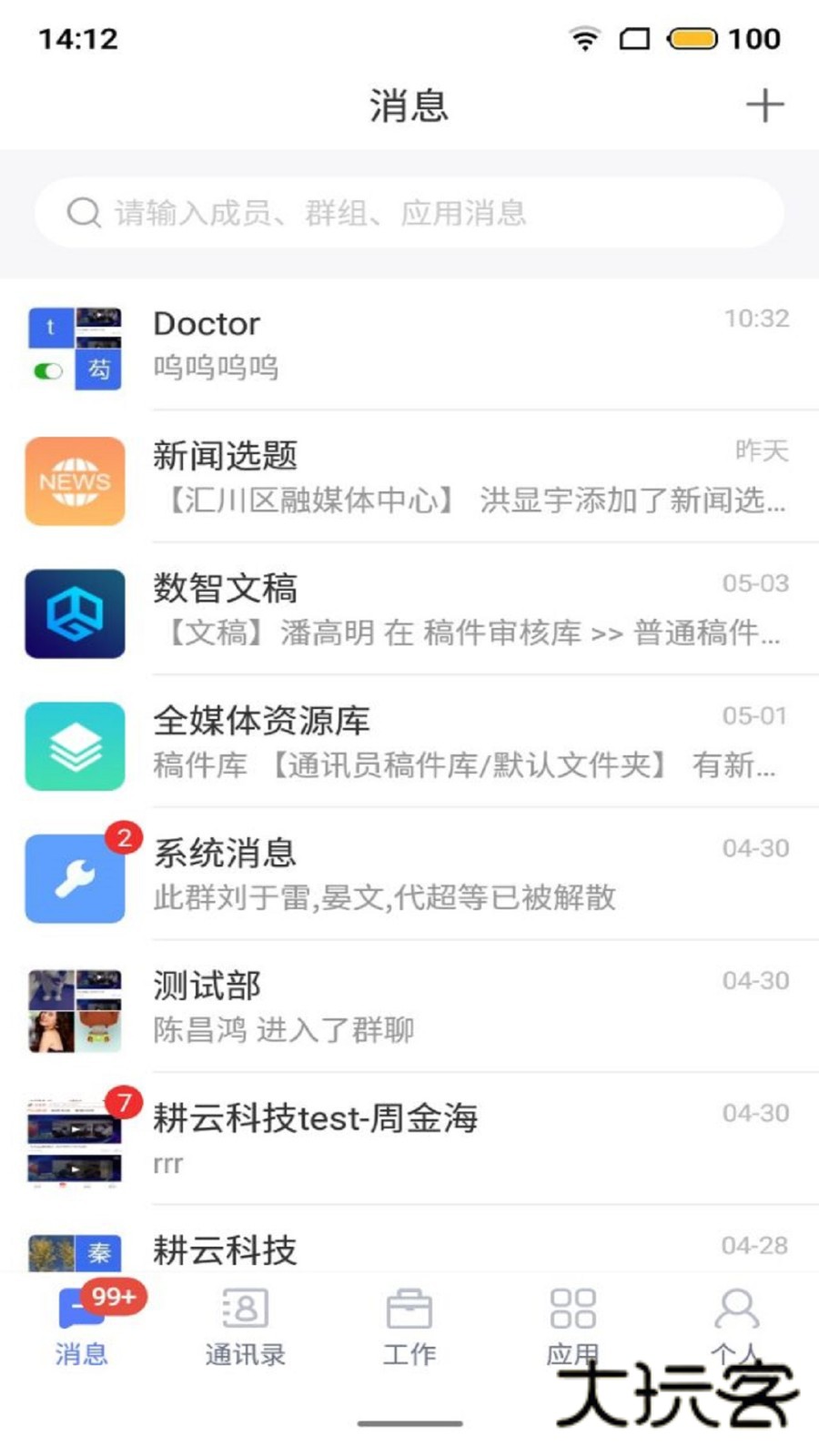Image resolution: width=819 pixels, height=1456 pixels.
Task: Open the plus menu at top right
Action: tap(764, 105)
